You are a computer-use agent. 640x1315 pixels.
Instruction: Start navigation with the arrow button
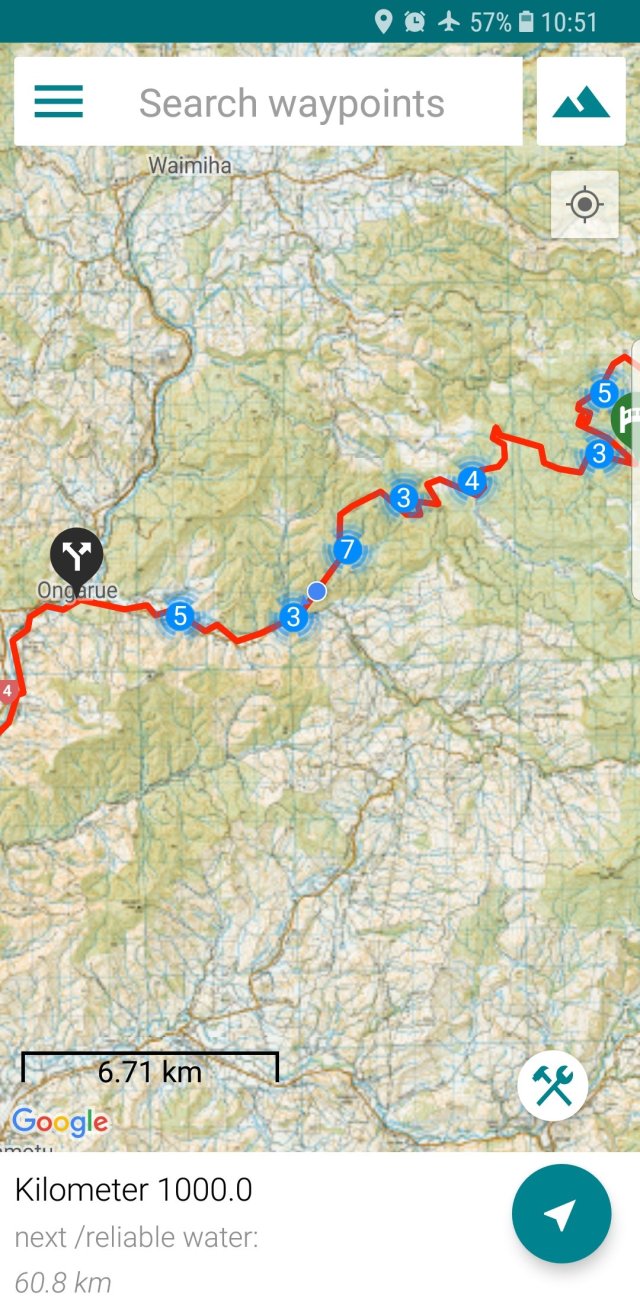pos(561,1214)
